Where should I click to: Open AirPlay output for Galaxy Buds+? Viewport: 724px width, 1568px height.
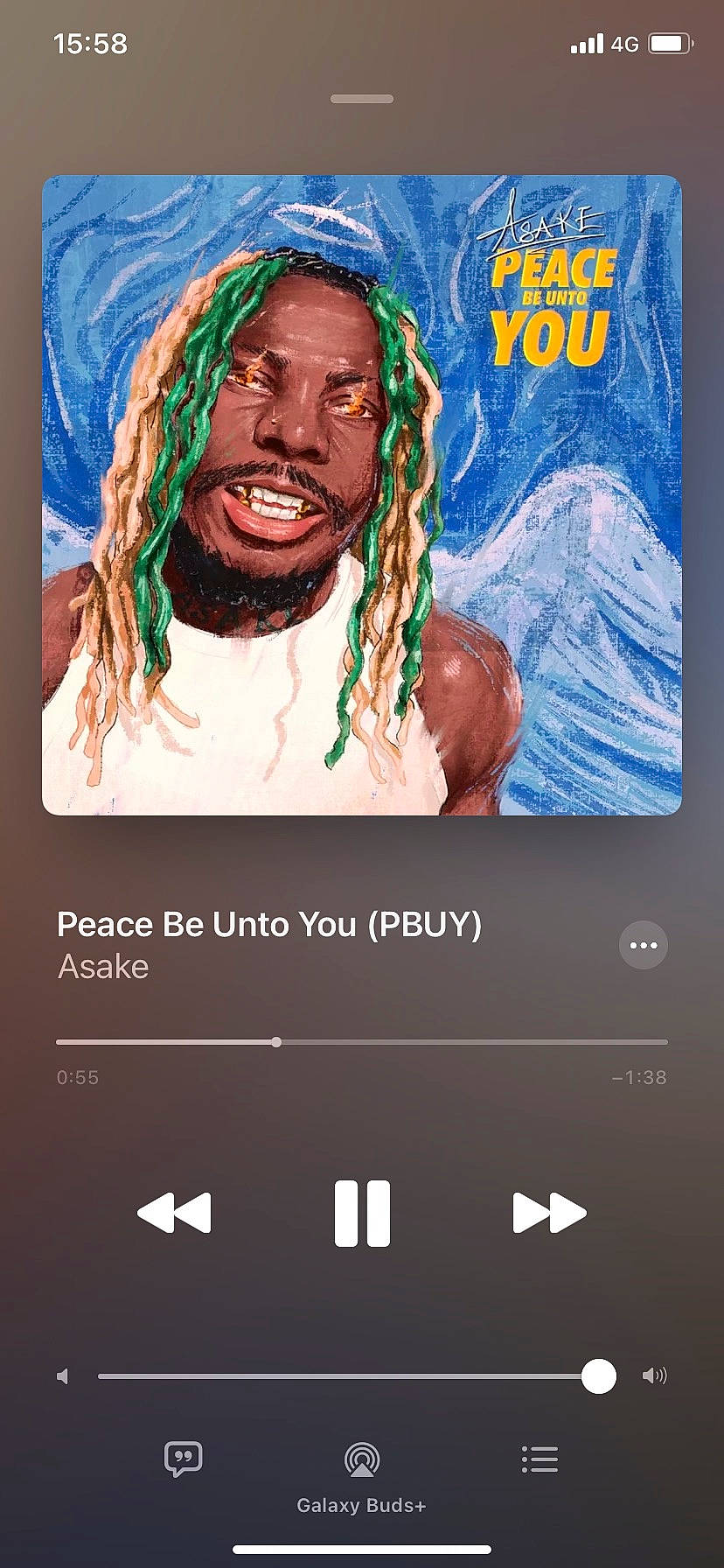362,1459
